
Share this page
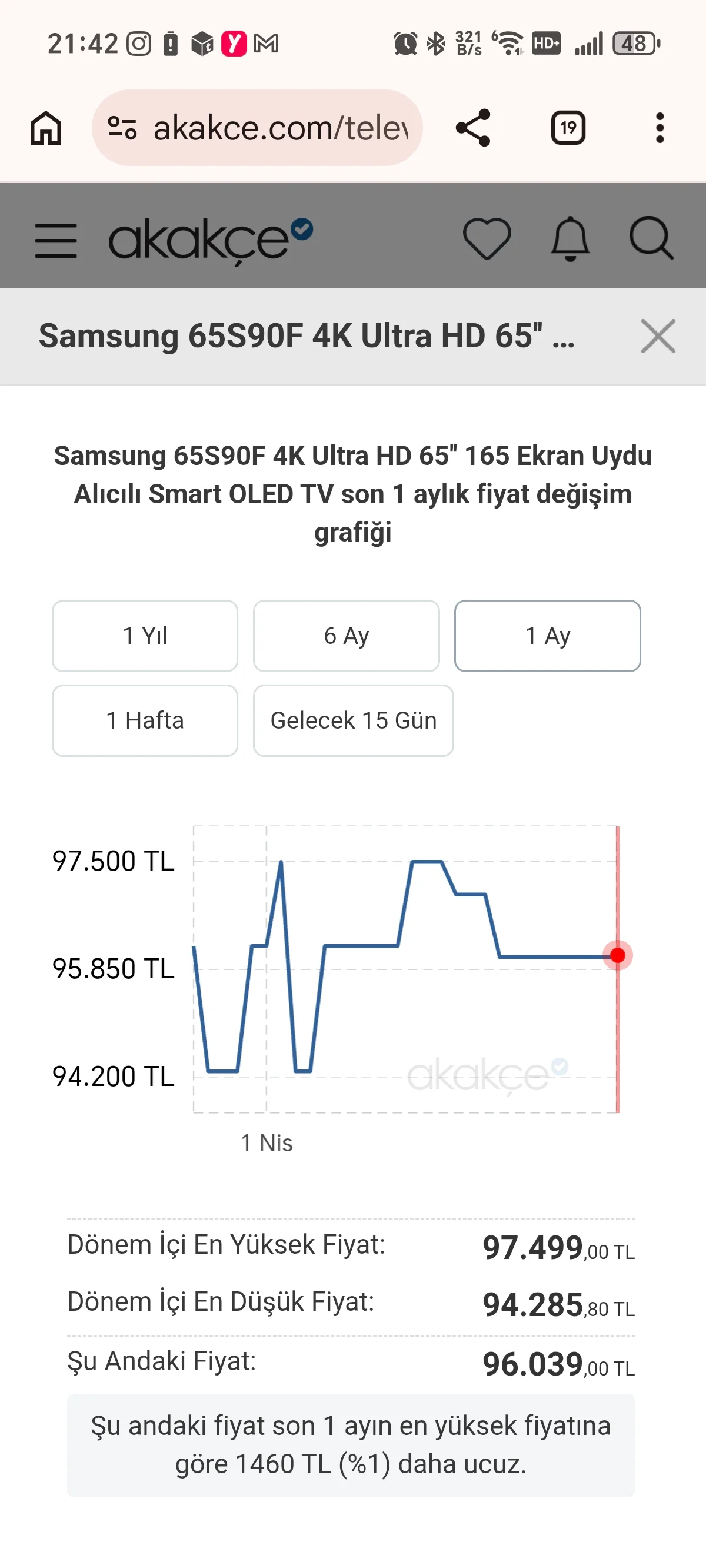474,128
